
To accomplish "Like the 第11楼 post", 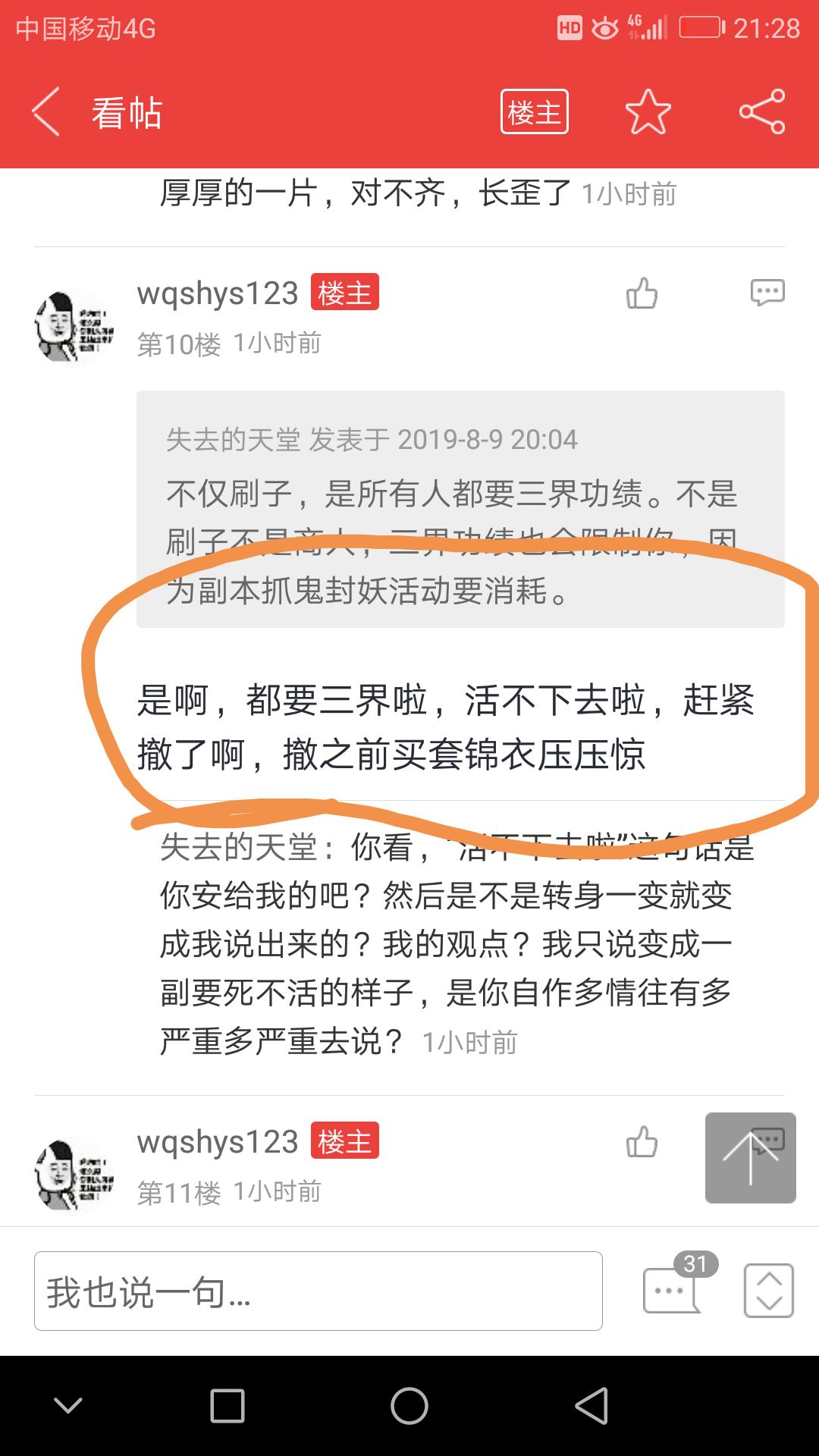I will pos(642,1142).
